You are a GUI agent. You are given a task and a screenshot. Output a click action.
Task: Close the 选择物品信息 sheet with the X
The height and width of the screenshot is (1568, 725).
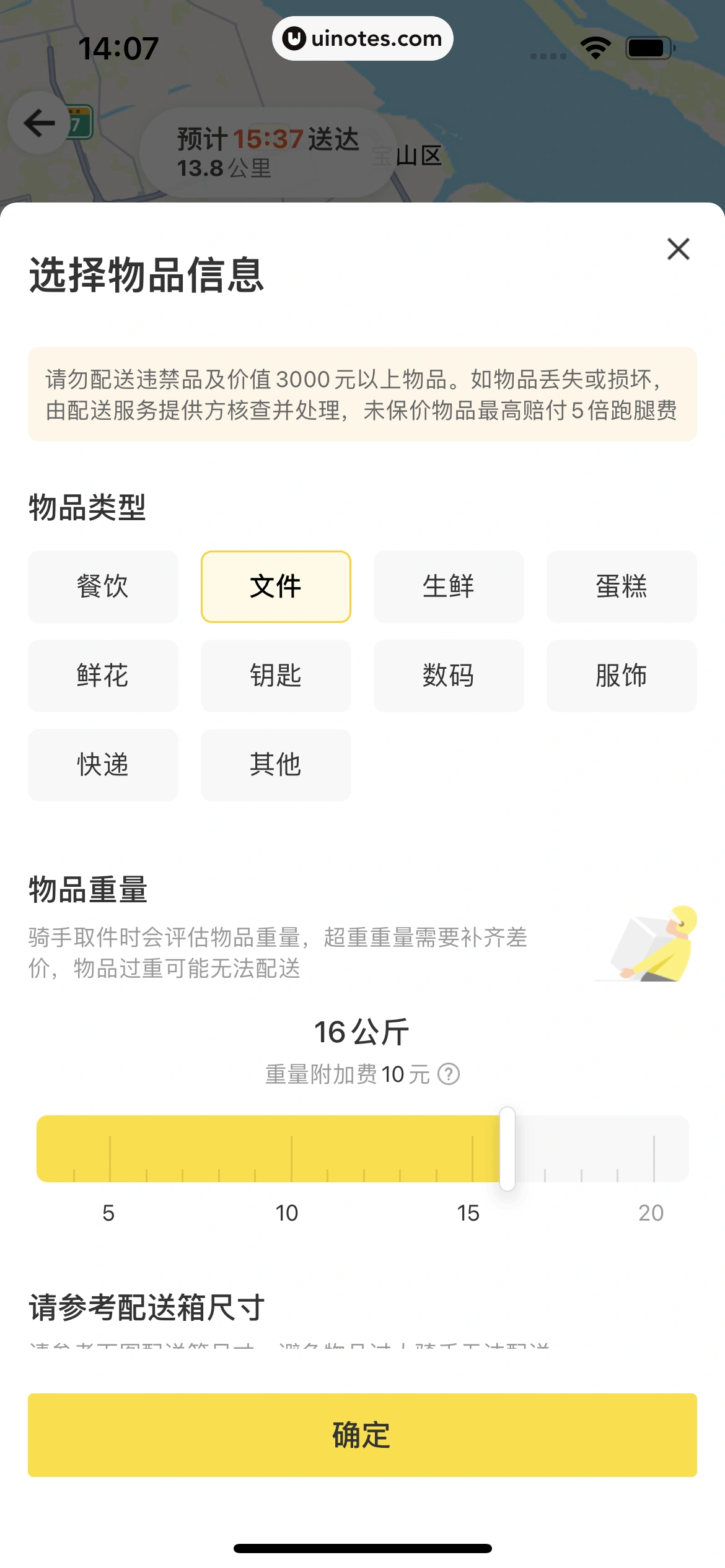677,250
